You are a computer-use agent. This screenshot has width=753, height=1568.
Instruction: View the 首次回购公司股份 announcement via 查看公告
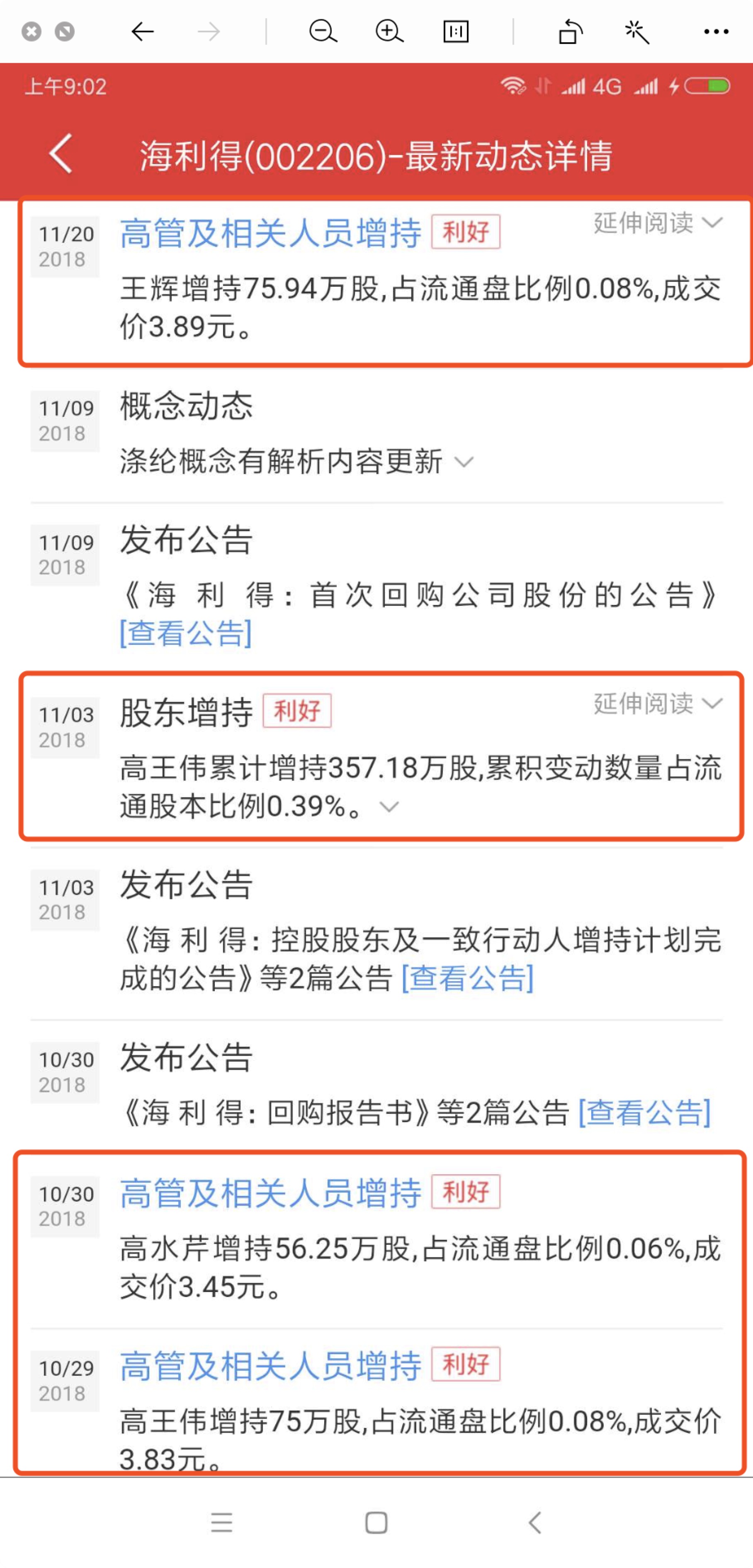pyautogui.click(x=186, y=633)
